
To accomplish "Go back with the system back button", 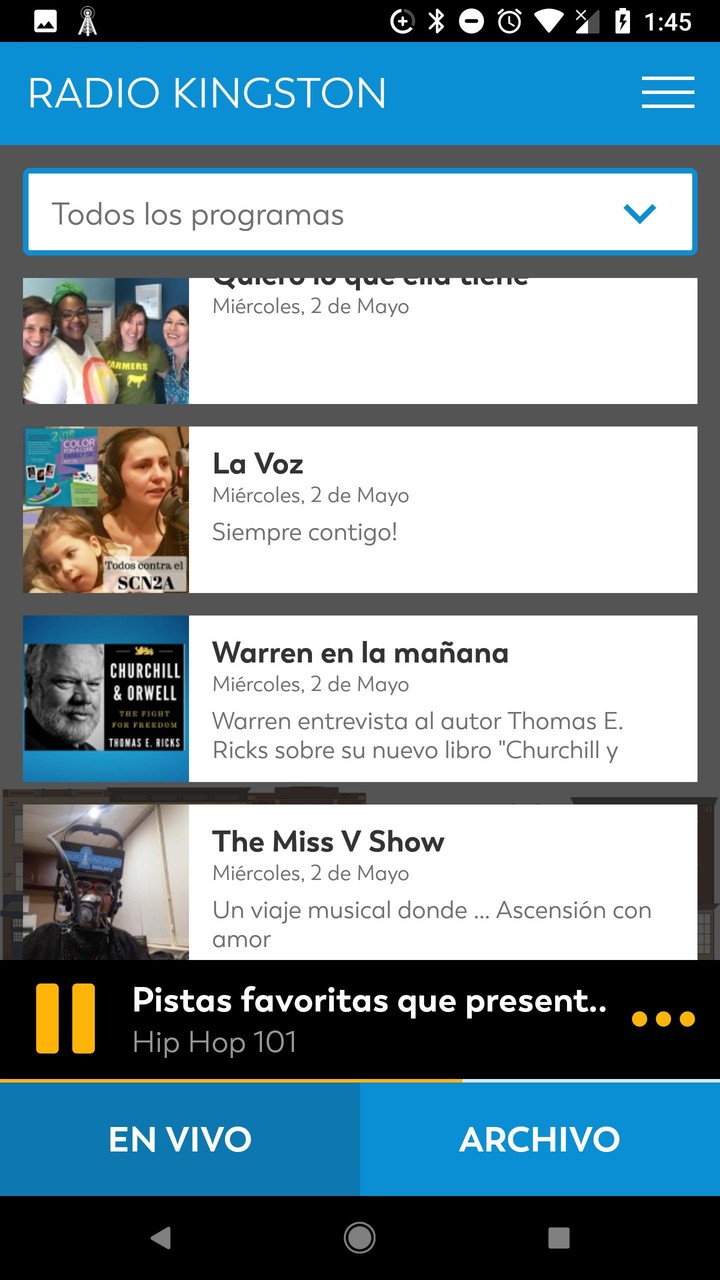I will point(160,1238).
